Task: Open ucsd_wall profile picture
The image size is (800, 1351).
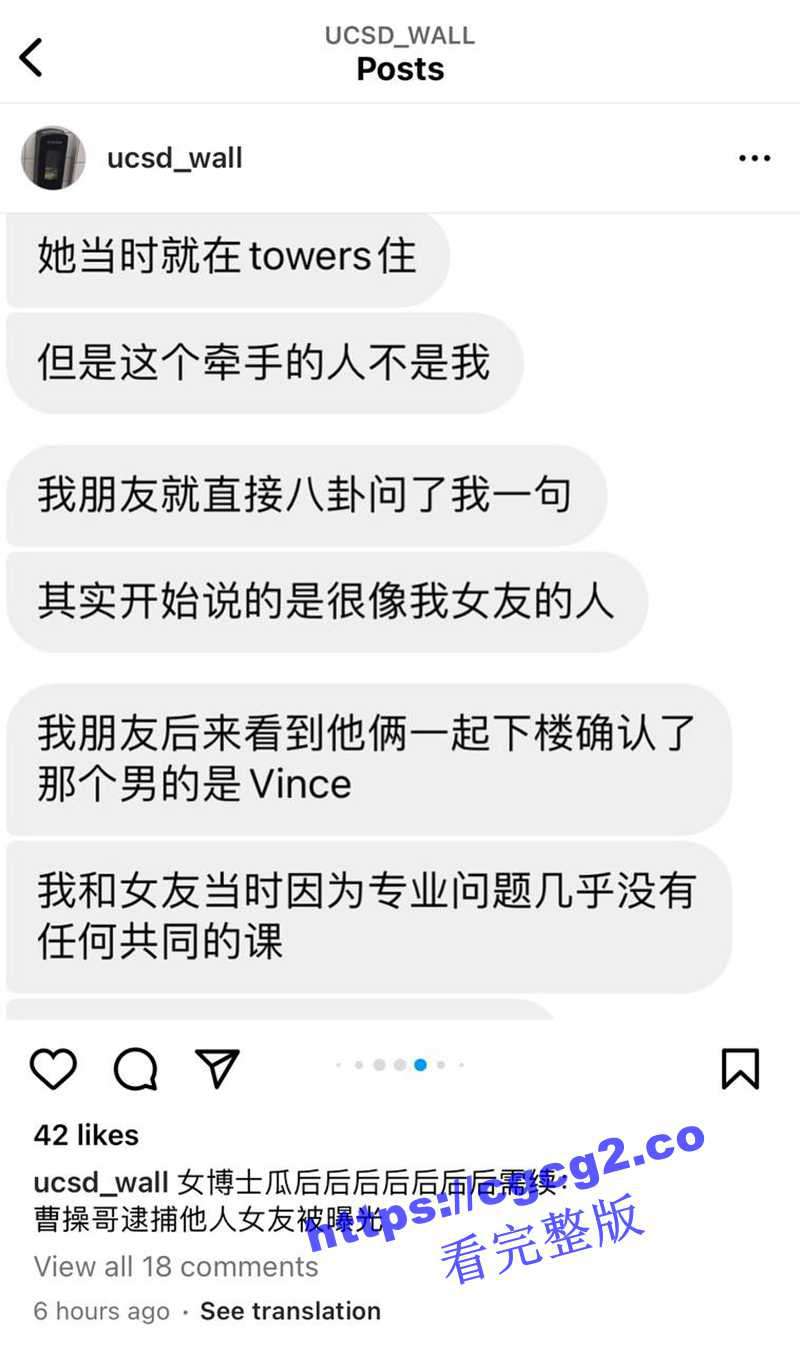Action: 53,158
